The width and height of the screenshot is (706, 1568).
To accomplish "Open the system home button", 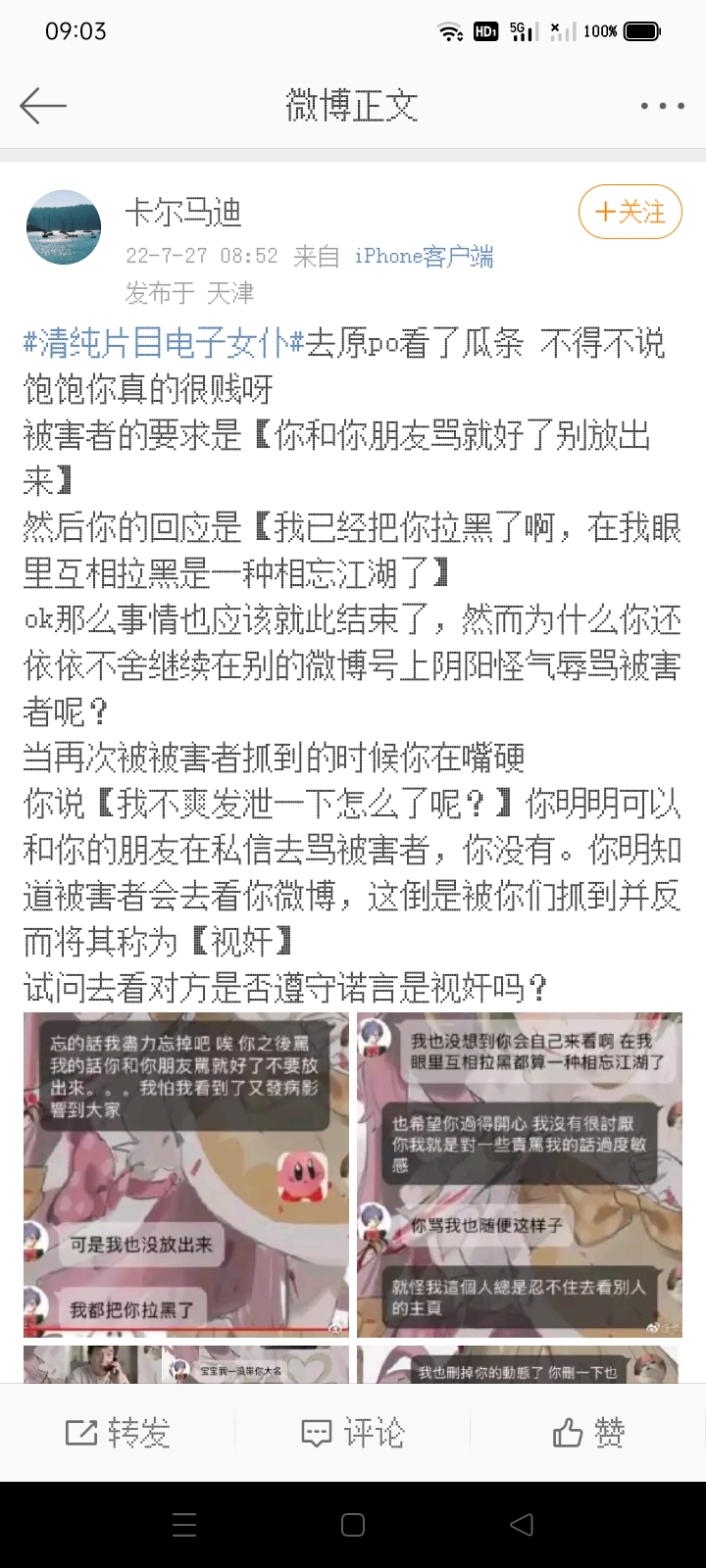I will point(353,1525).
